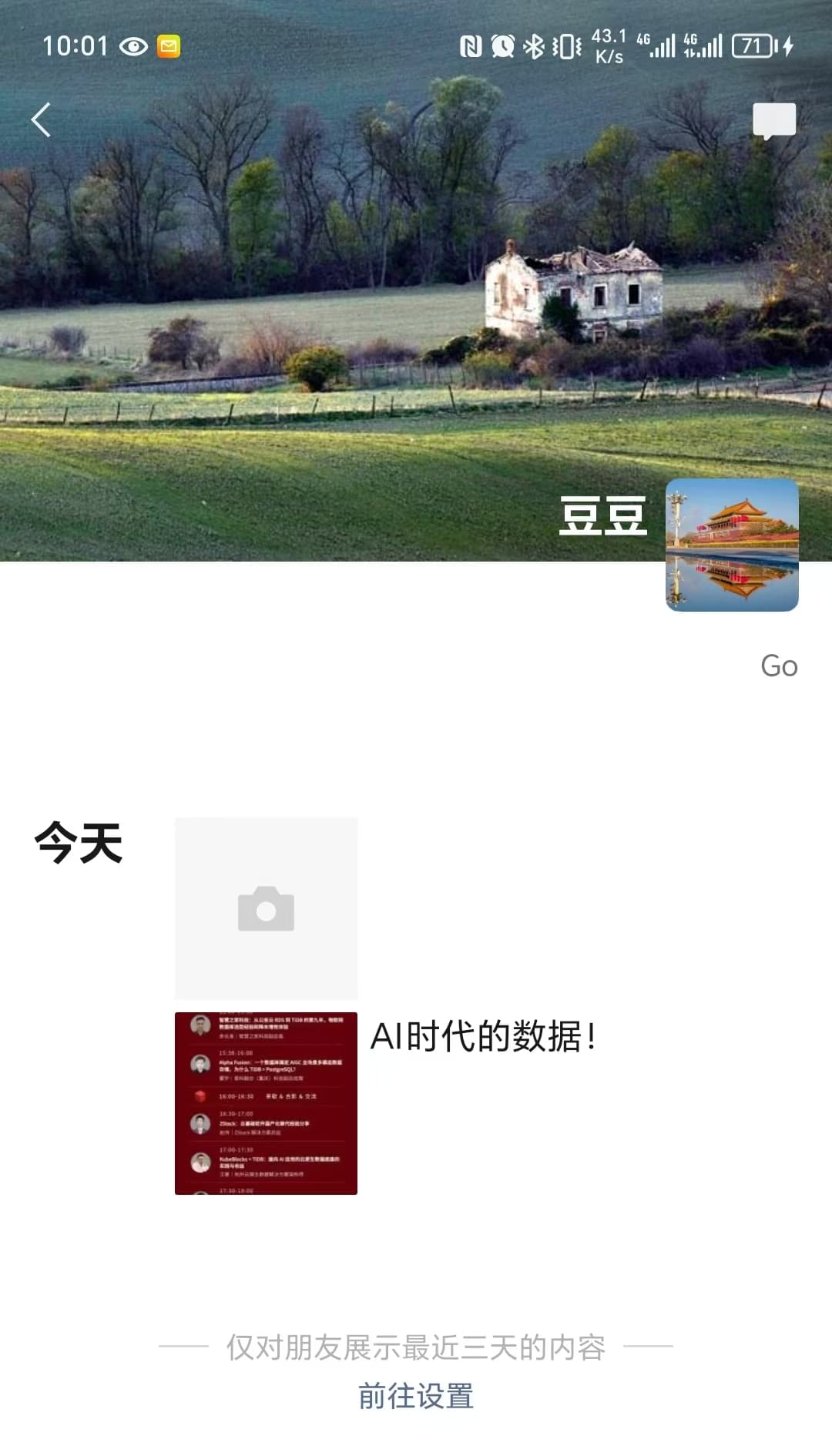Open the 前往设置 link
Screen dimensions: 832x1456
point(416,1396)
